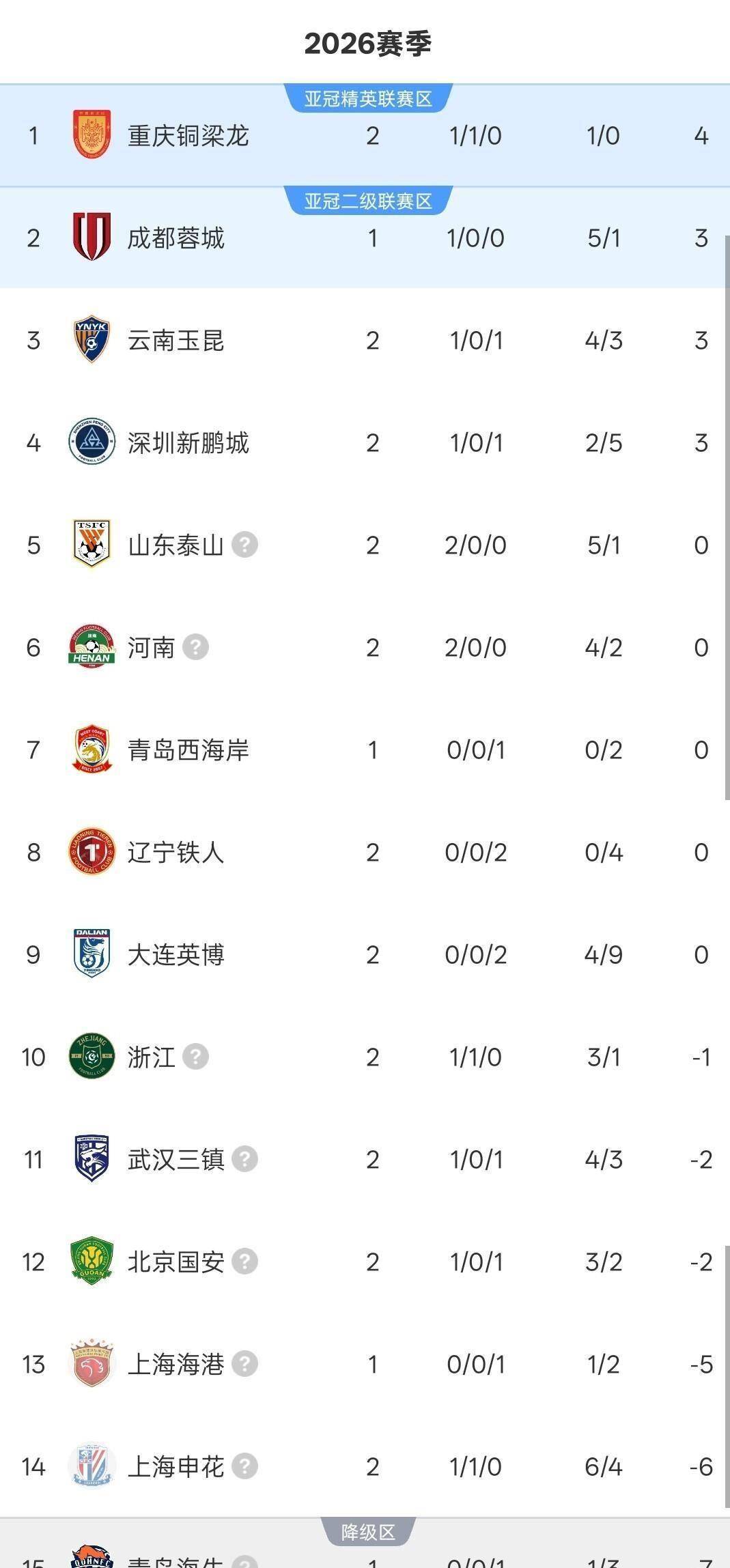Tap the question mark beside 上海申花
This screenshot has height=1568, width=730.
click(x=244, y=1466)
